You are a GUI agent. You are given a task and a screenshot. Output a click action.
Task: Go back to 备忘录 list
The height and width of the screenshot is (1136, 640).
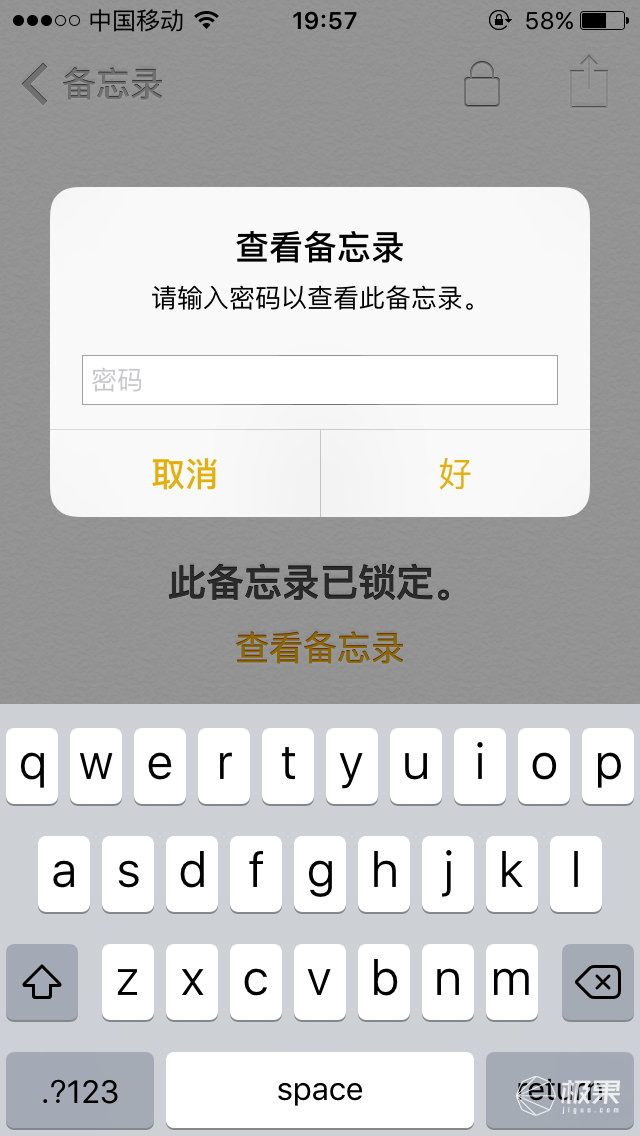coord(92,84)
